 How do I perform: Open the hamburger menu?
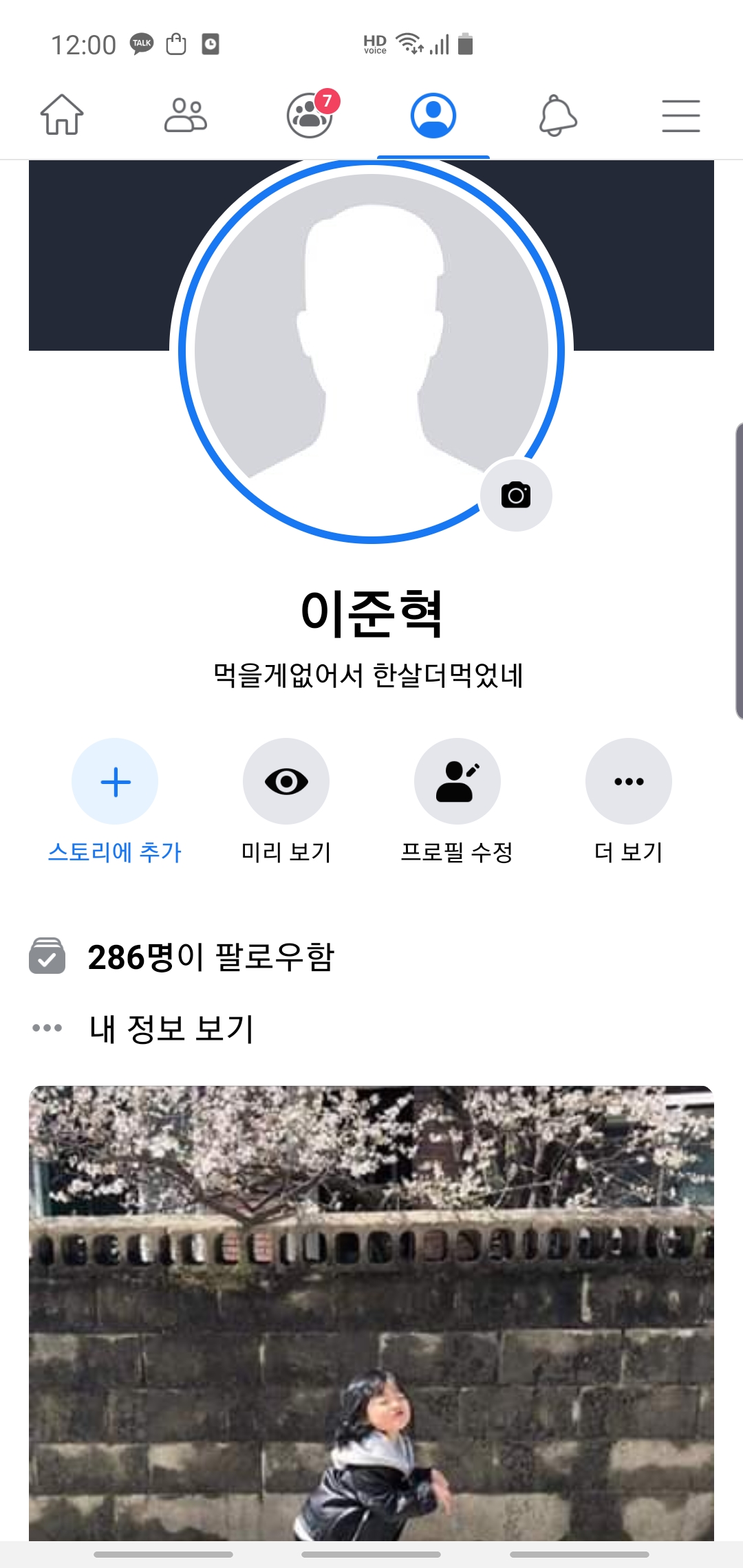click(681, 115)
